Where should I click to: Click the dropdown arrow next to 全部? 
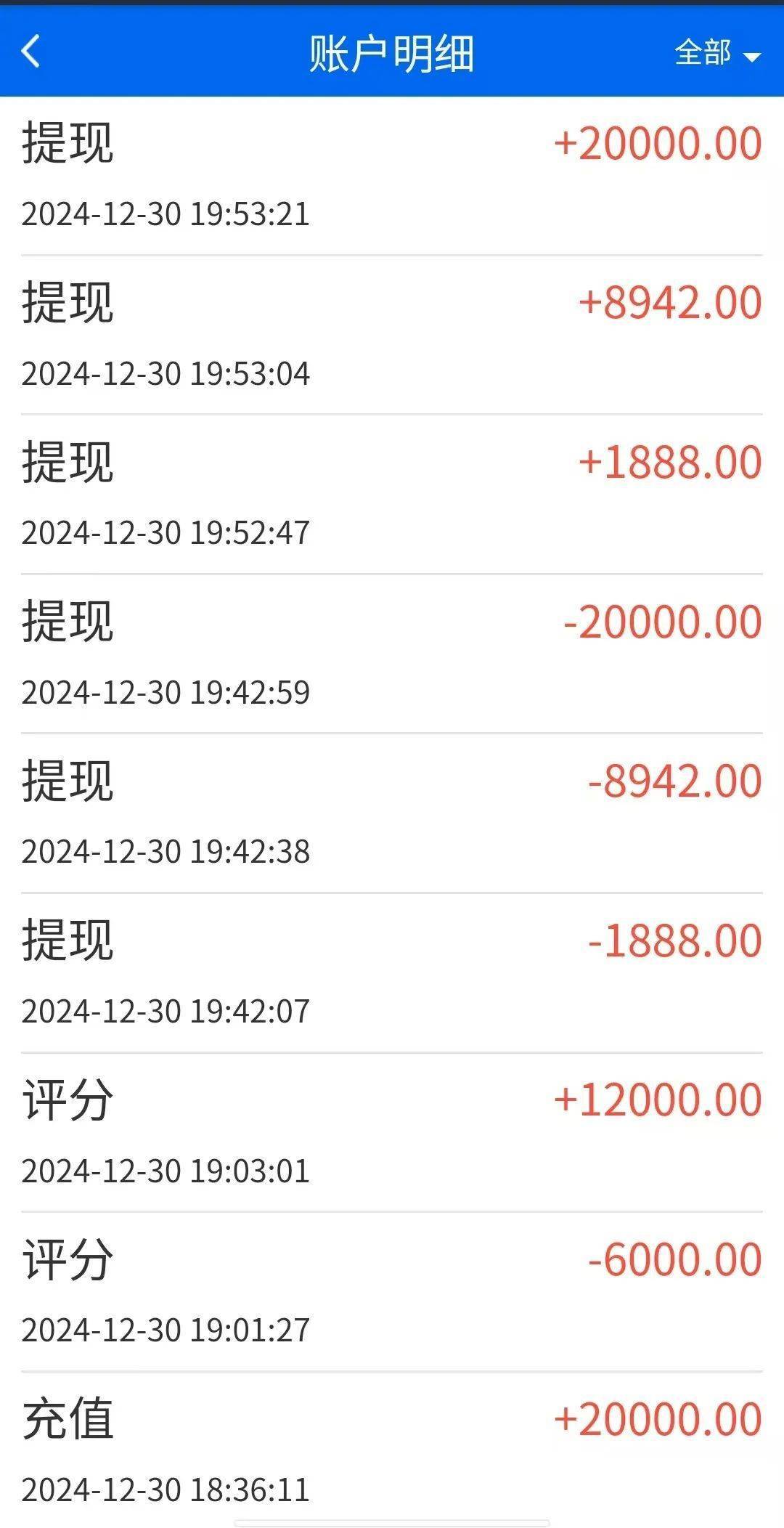click(751, 57)
